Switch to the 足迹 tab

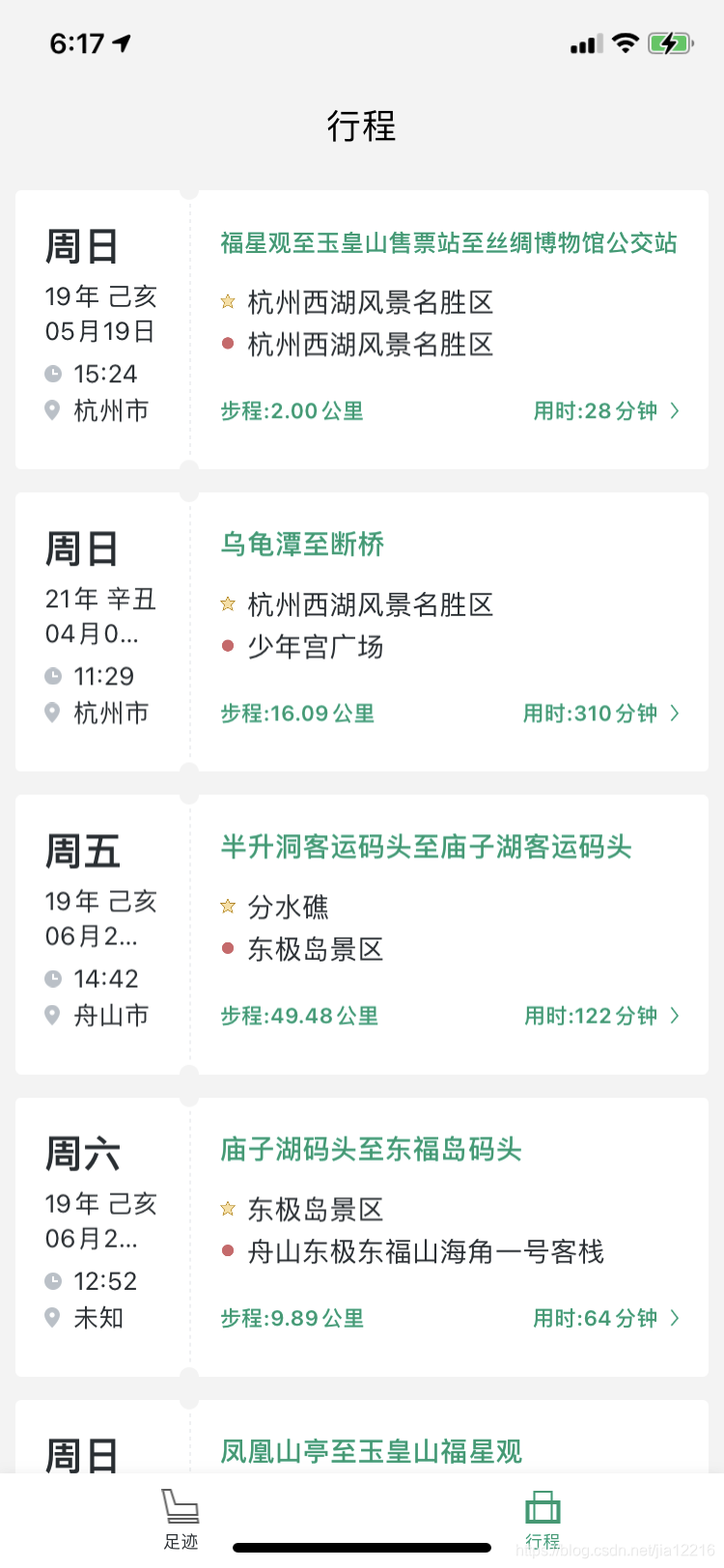(181, 1519)
